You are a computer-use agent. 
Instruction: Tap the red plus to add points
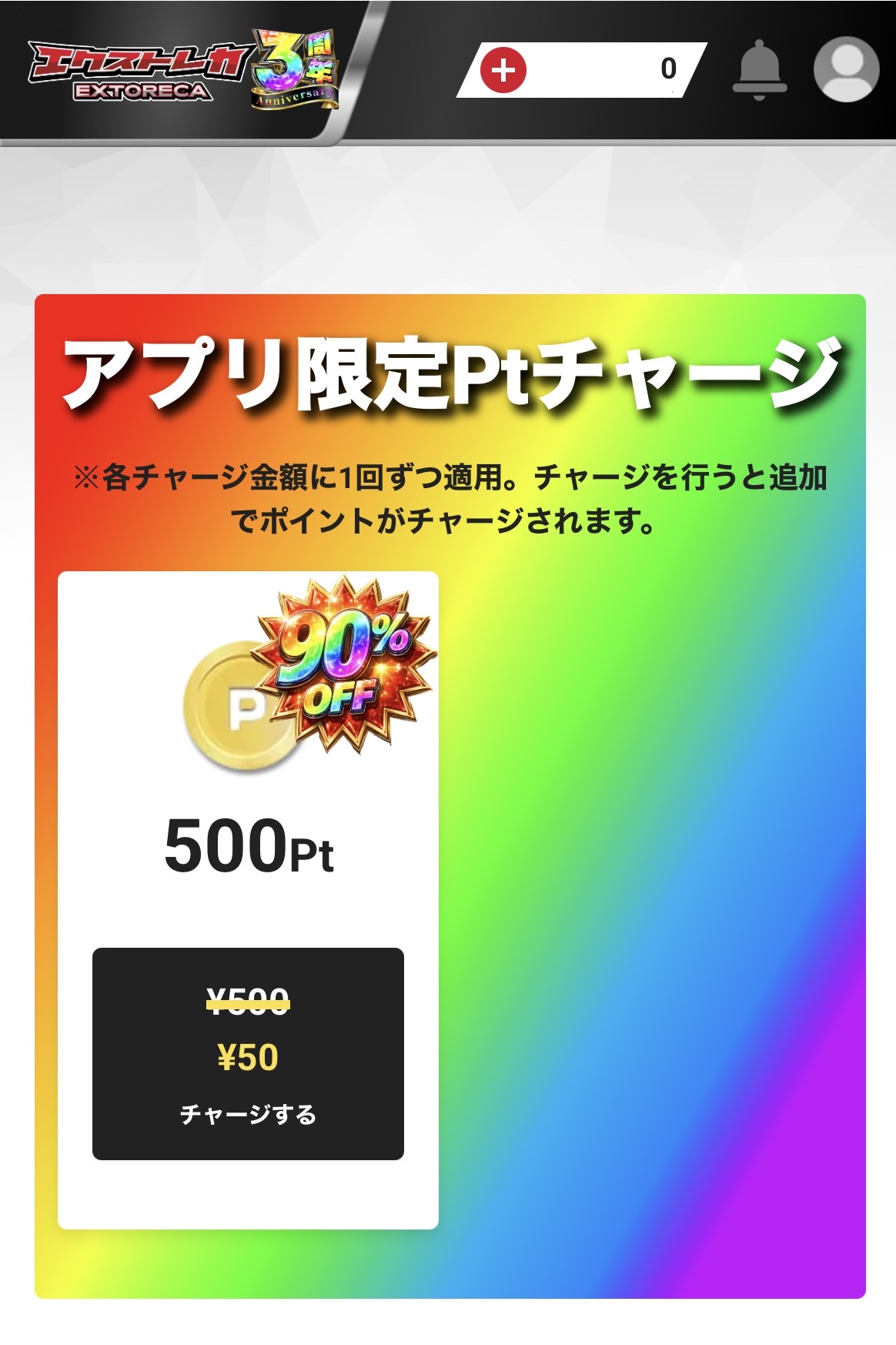coord(503,70)
